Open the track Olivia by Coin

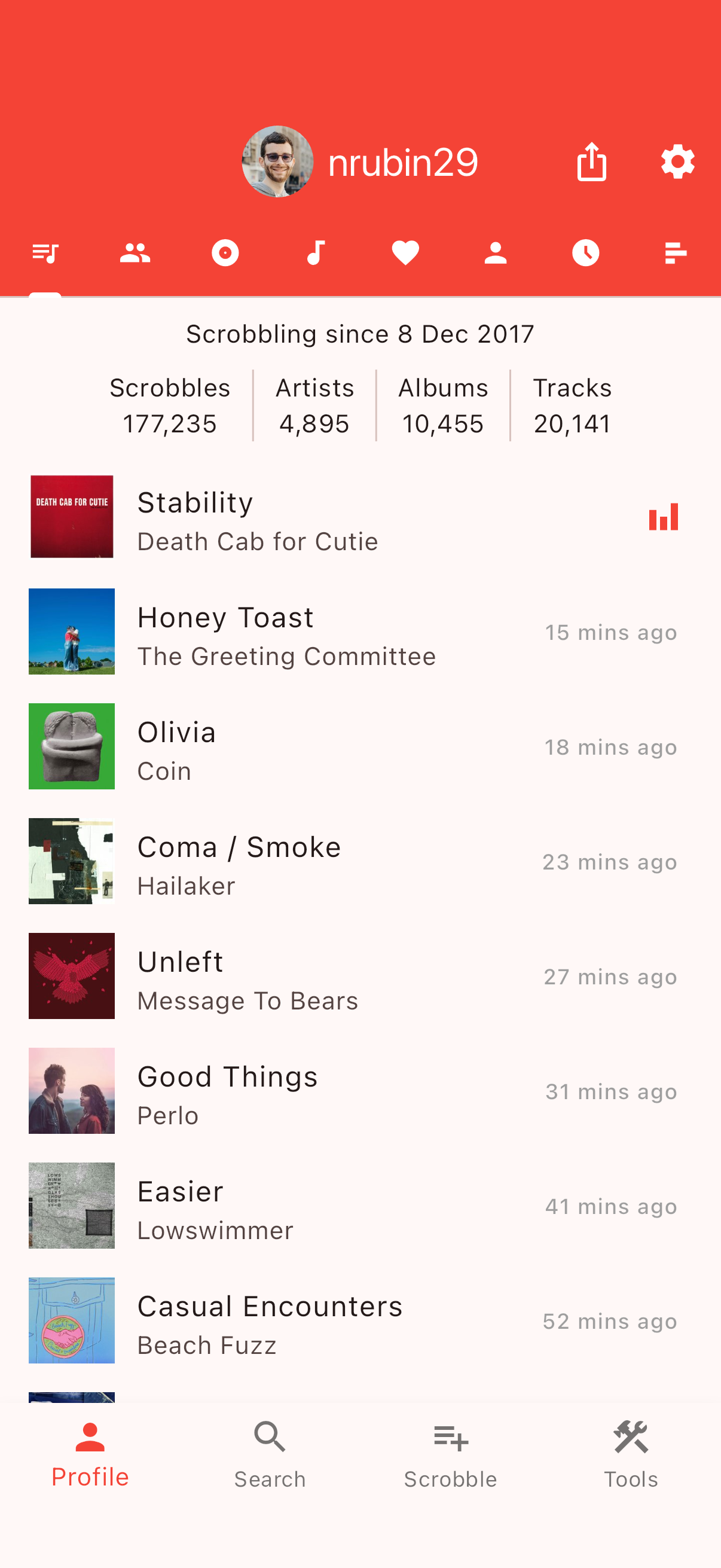[x=360, y=746]
